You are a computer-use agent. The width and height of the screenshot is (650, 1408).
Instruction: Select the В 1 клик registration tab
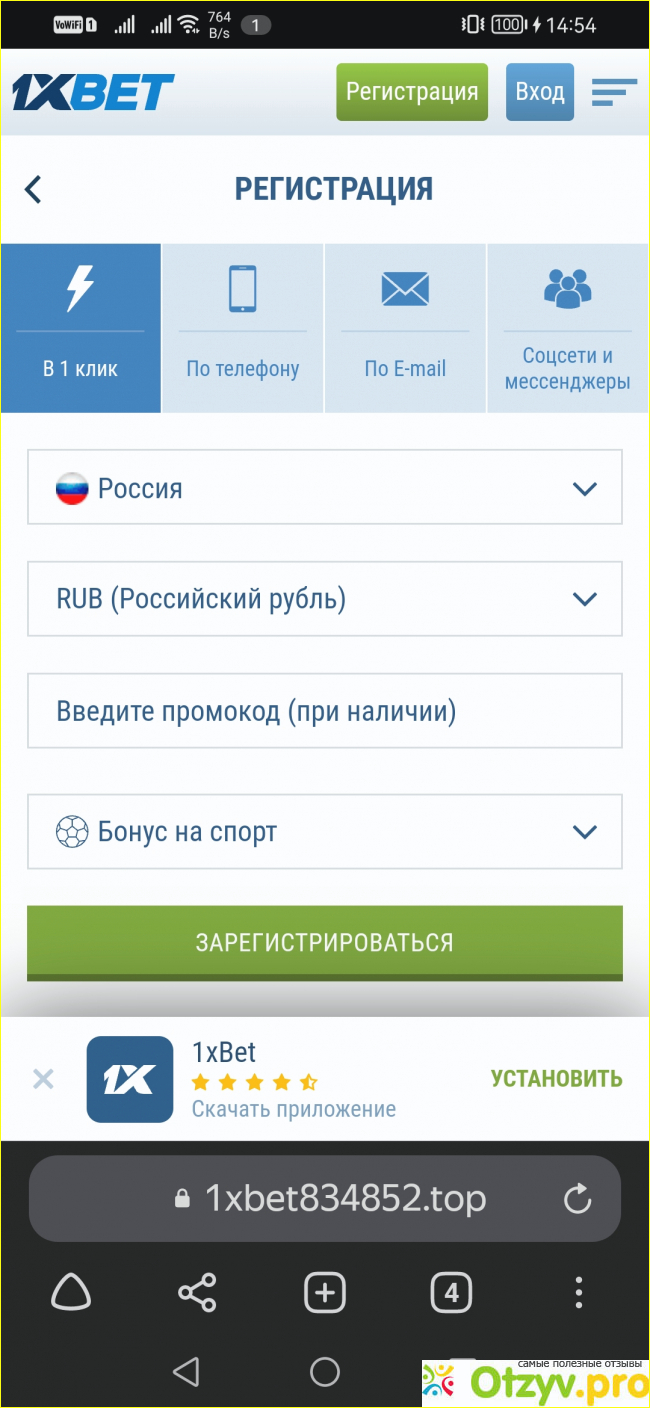[81, 328]
